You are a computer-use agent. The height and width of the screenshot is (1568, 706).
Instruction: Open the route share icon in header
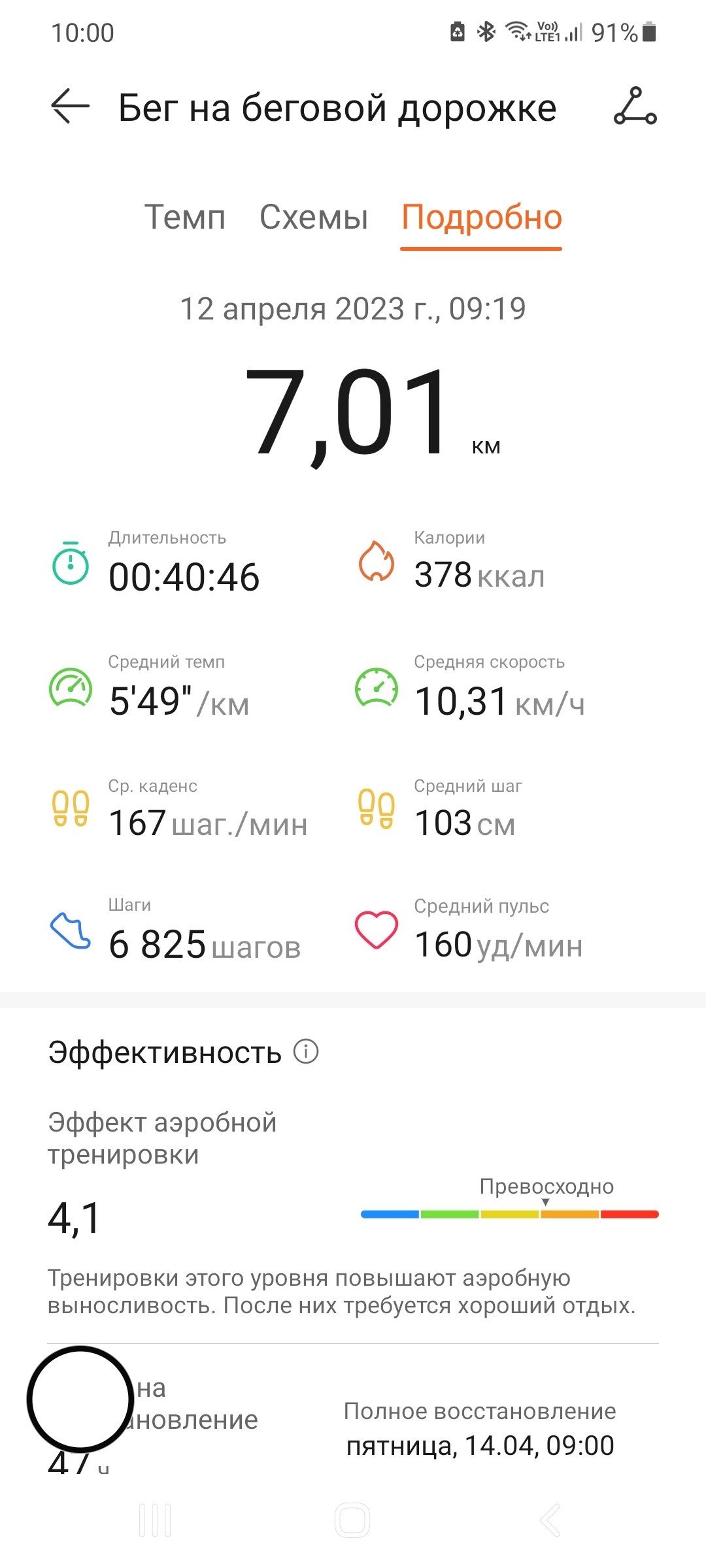tap(635, 106)
